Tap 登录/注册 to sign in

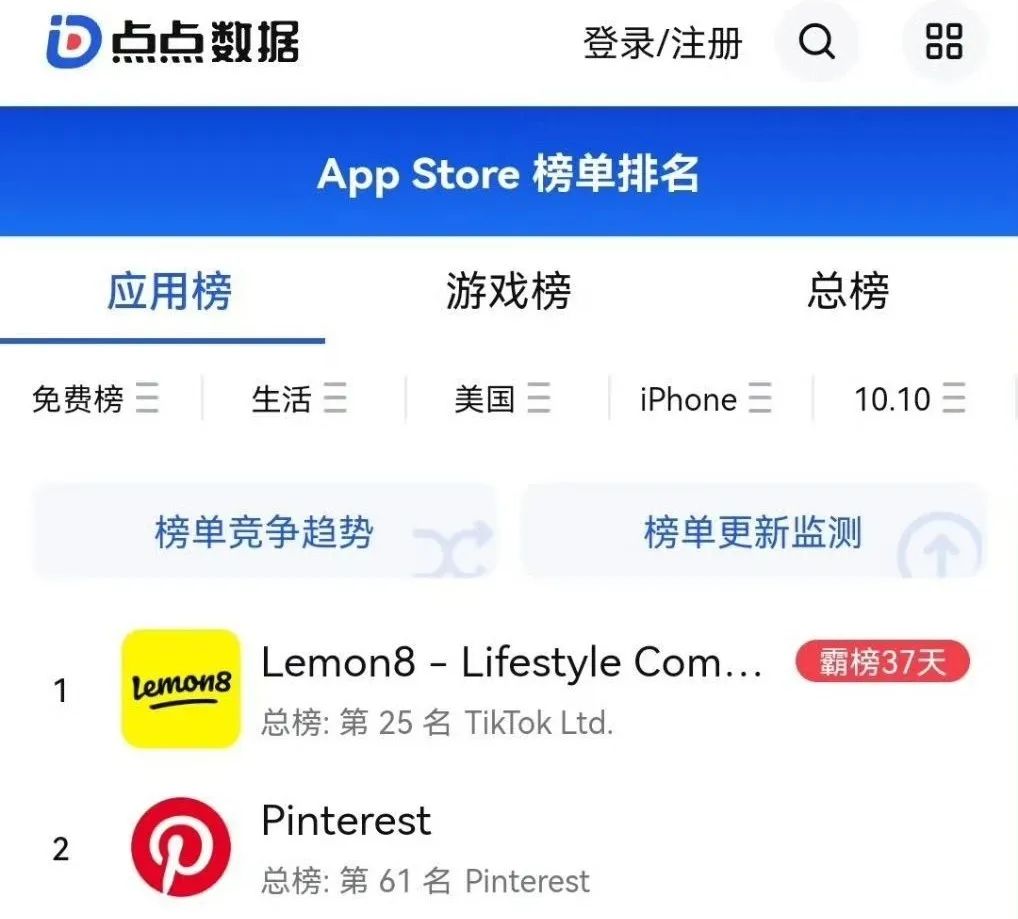click(662, 43)
